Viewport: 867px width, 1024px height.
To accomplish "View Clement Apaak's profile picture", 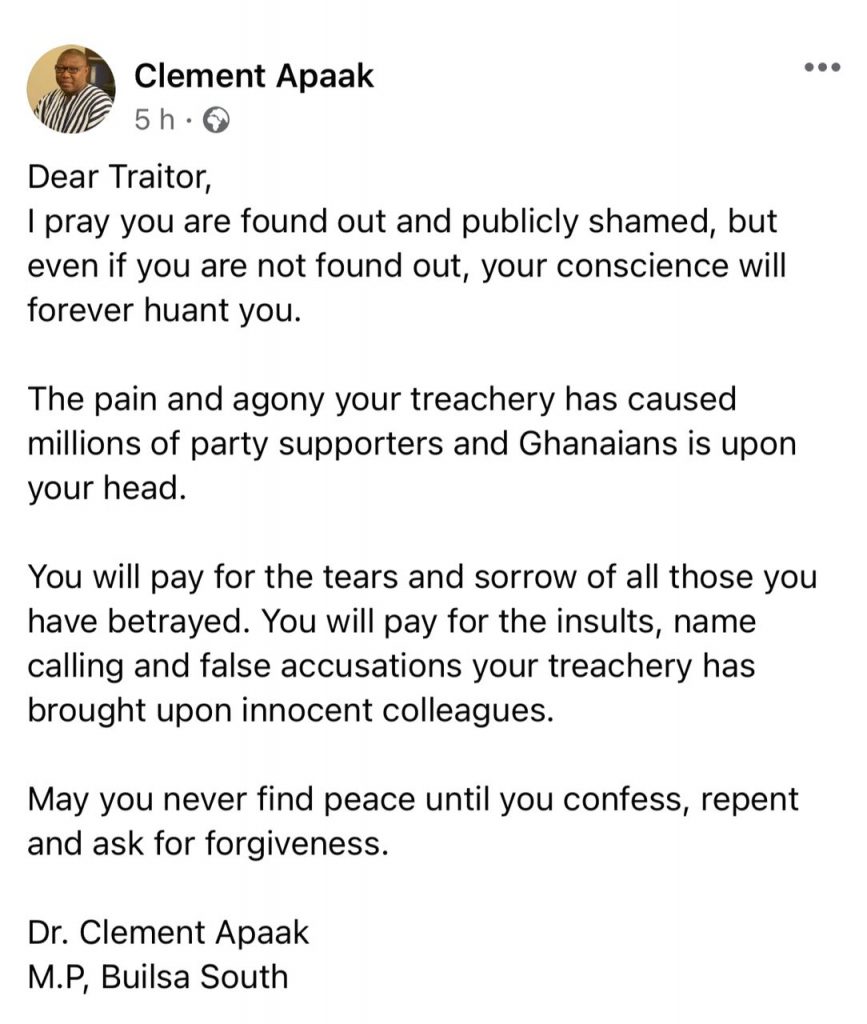I will pos(71,89).
